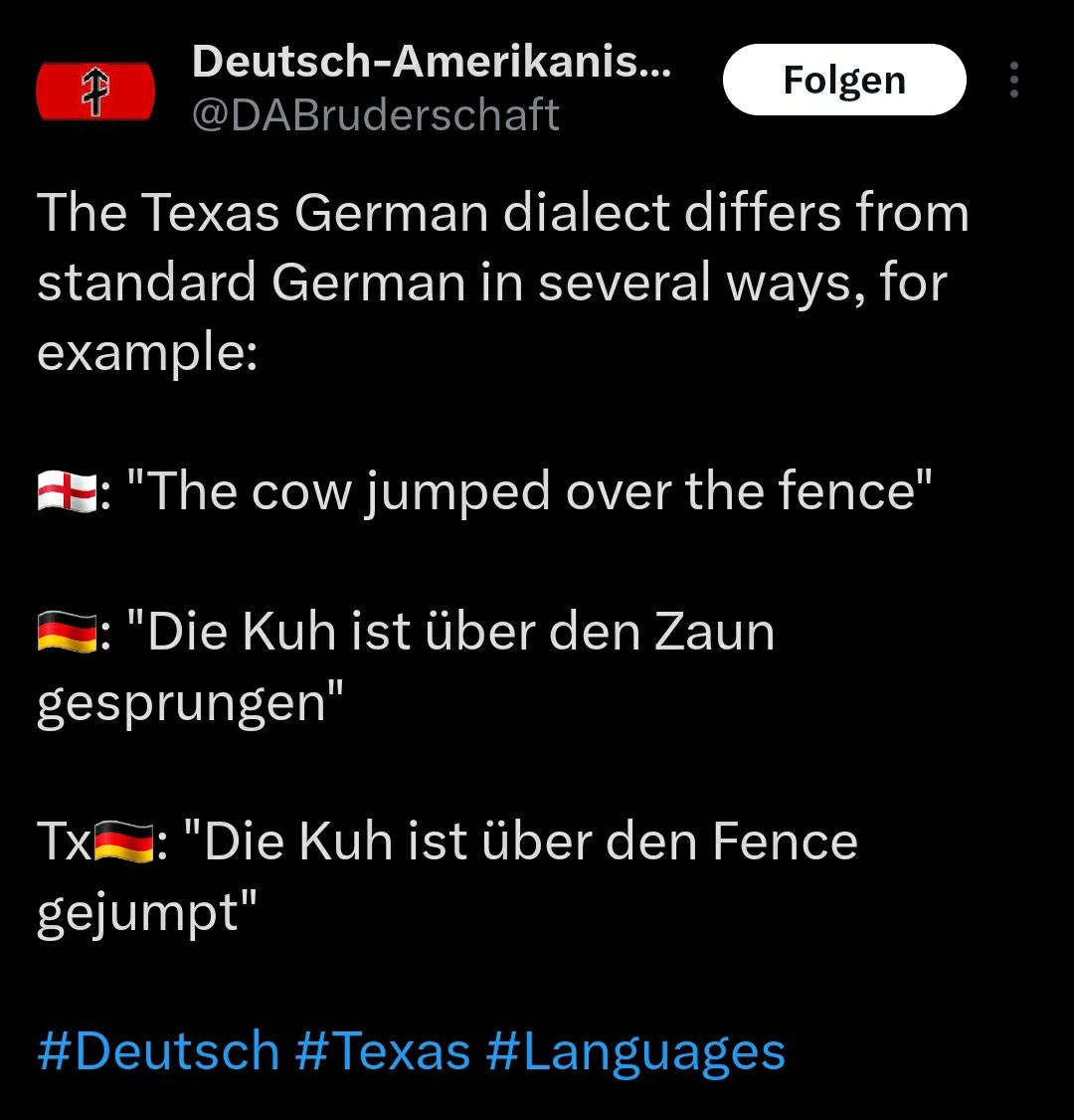The width and height of the screenshot is (1074, 1120).
Task: Open the @DABruderschaft profile picture
Action: coord(95,91)
